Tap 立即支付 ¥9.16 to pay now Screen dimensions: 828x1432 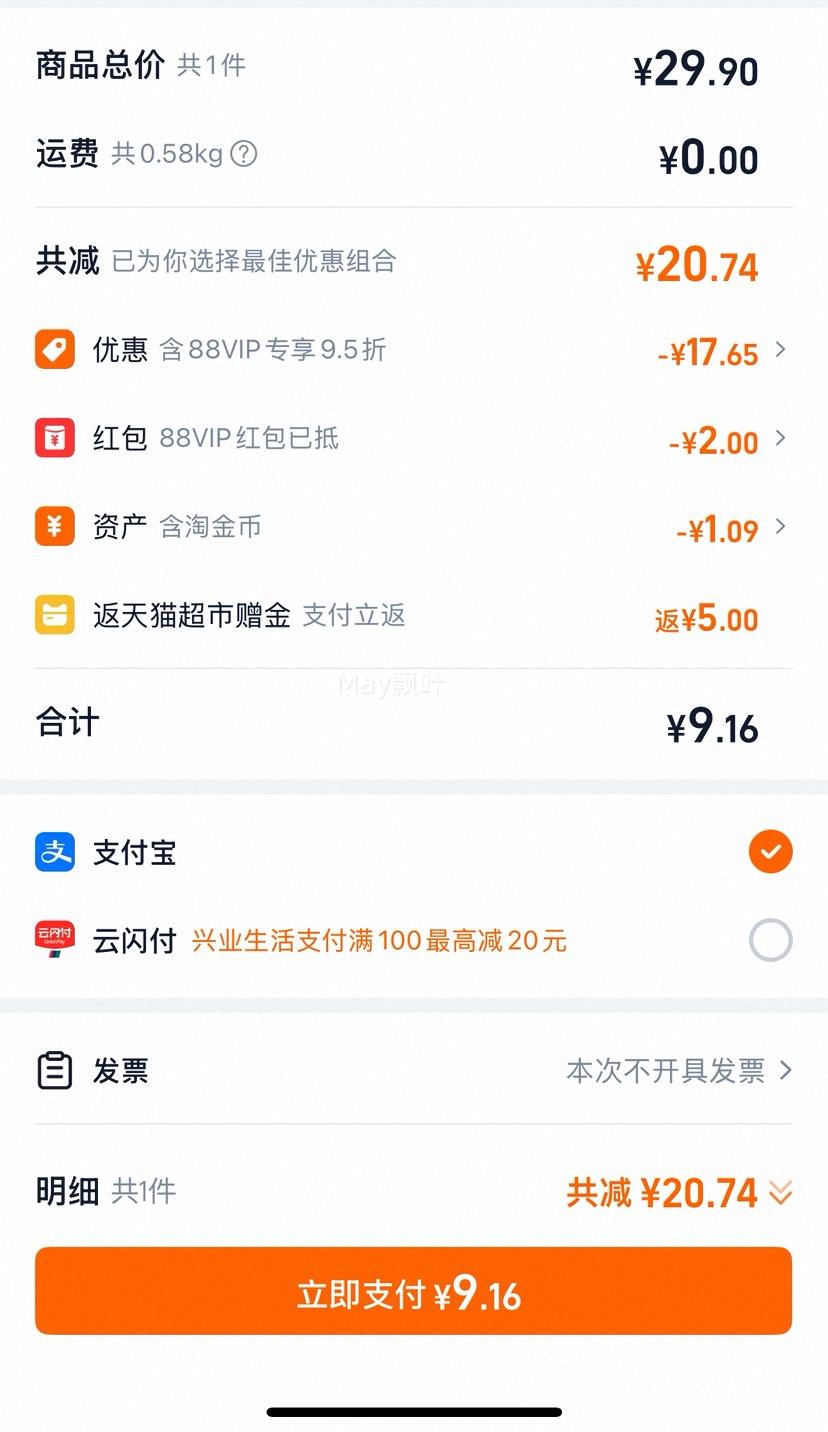413,1291
